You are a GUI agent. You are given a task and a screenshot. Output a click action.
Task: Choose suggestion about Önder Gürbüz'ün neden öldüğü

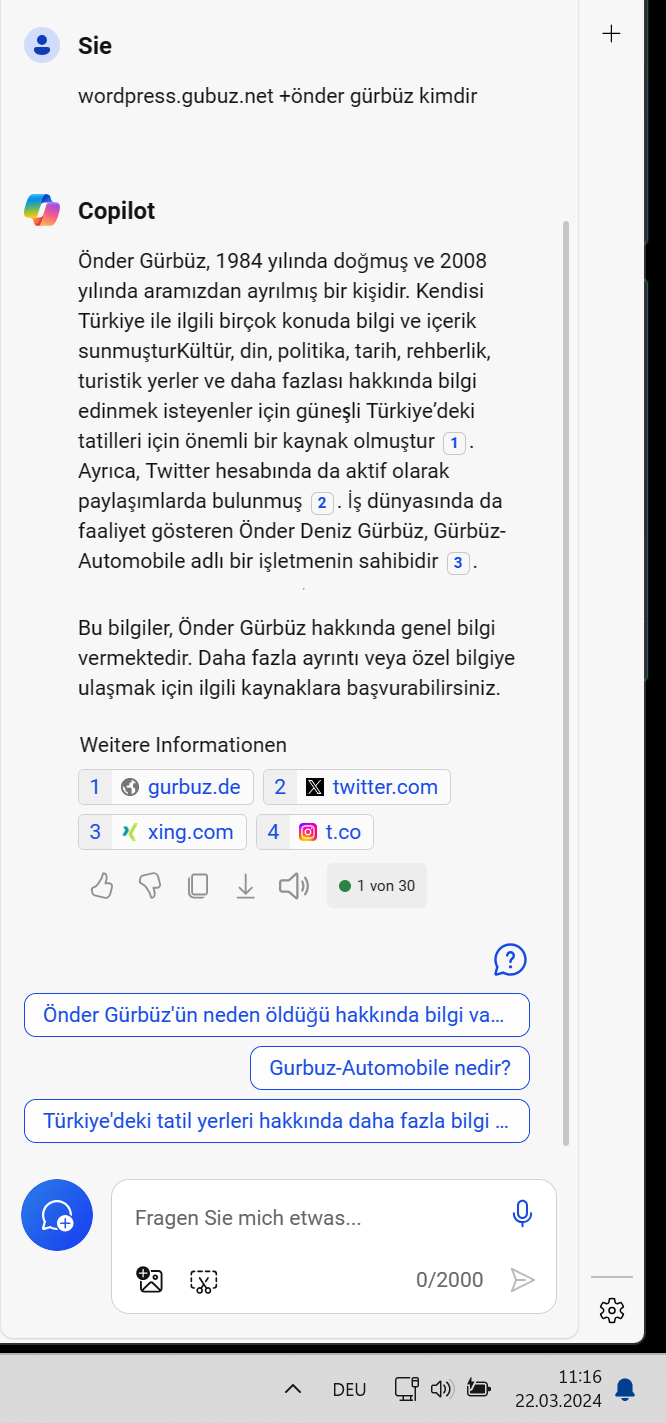click(276, 1015)
